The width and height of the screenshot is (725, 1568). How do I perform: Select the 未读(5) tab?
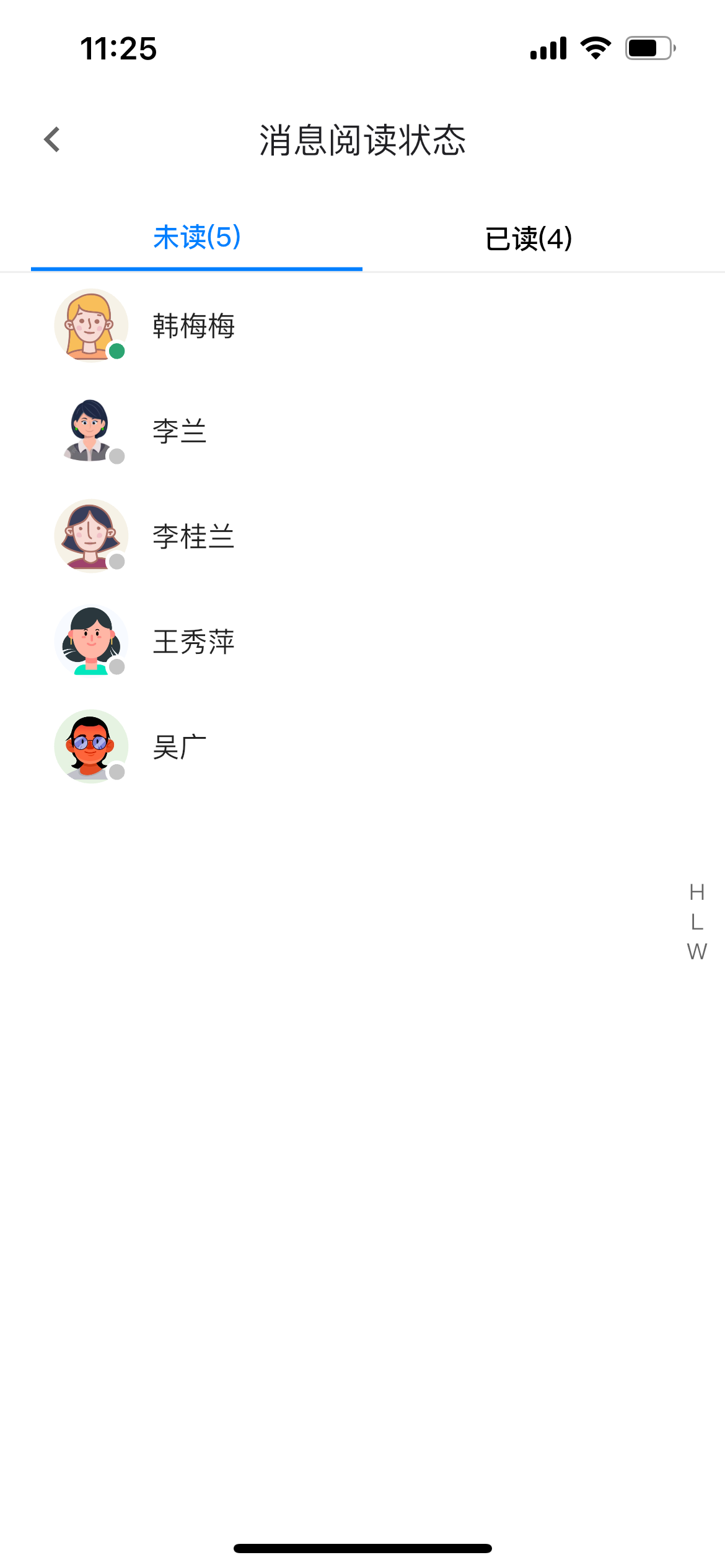(x=196, y=237)
